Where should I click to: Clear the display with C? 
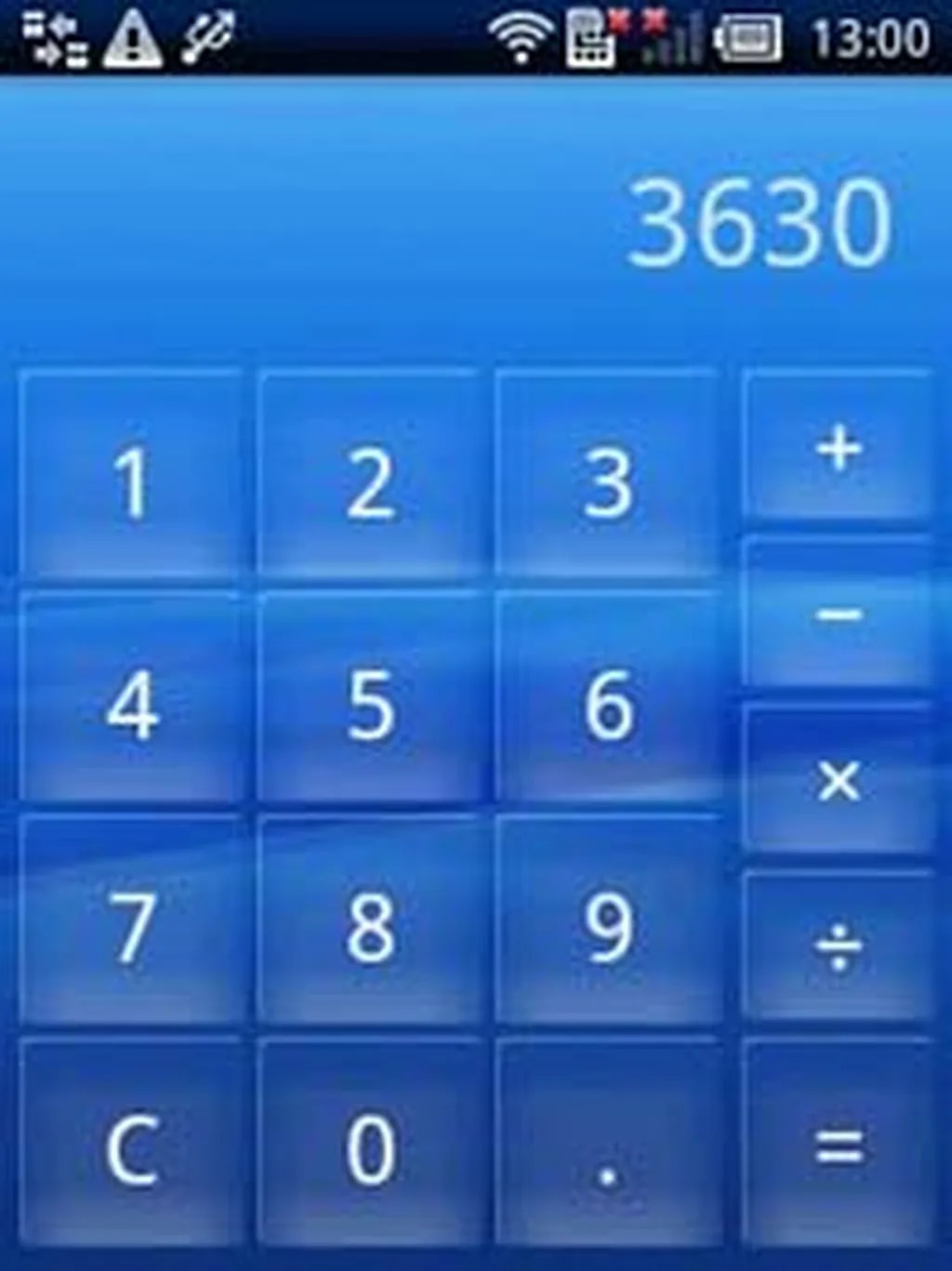[131, 1145]
